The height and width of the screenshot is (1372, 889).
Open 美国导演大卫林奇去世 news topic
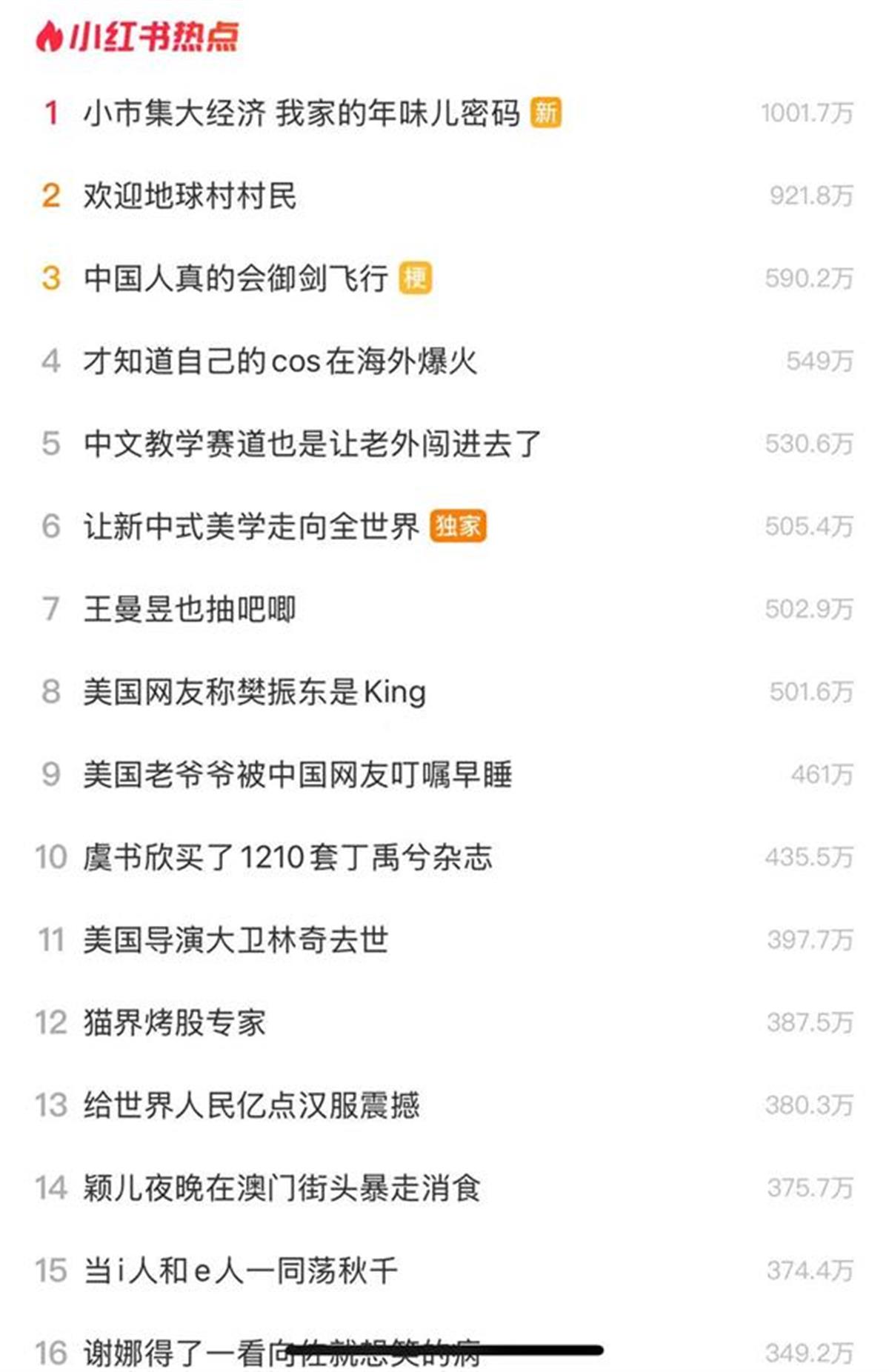pyautogui.click(x=236, y=940)
